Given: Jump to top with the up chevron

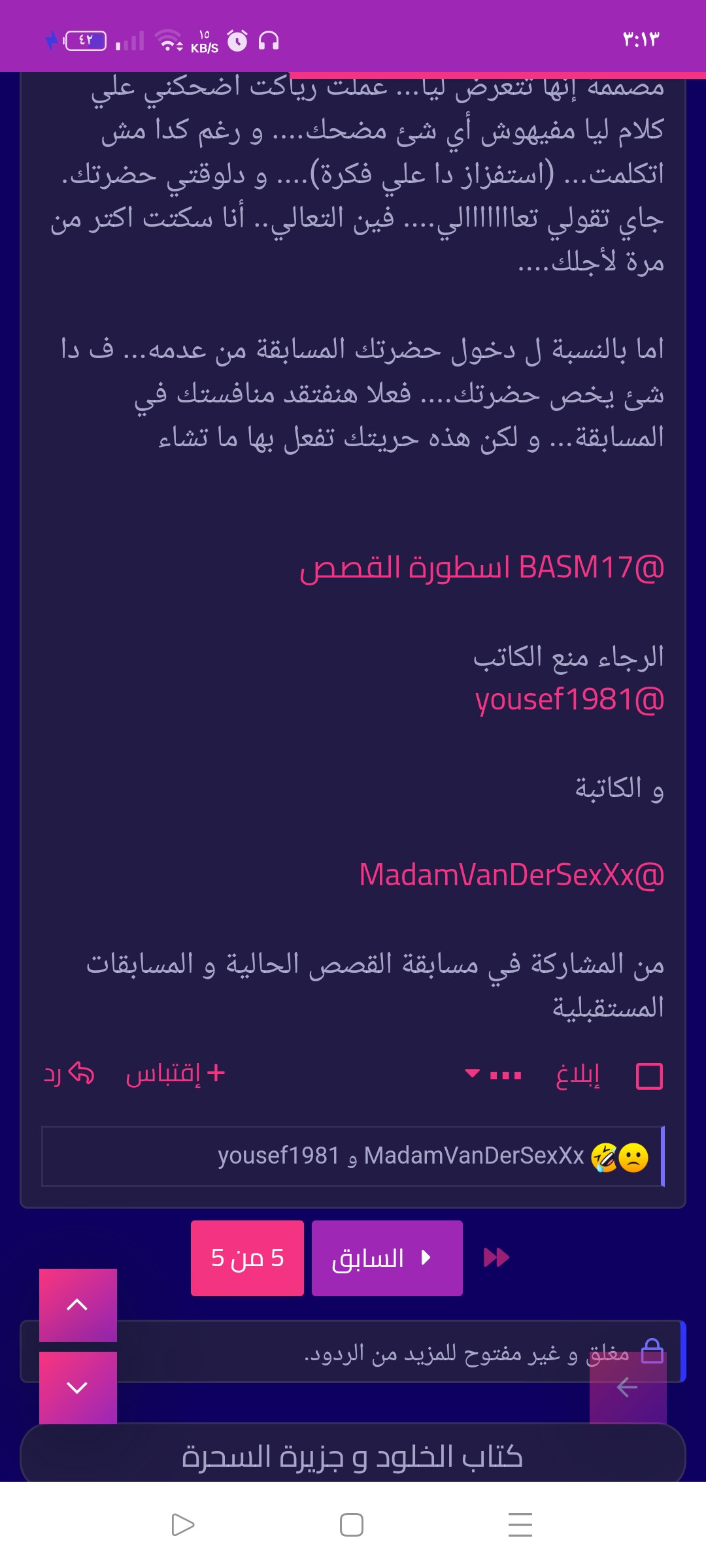Looking at the screenshot, I should pyautogui.click(x=78, y=1305).
